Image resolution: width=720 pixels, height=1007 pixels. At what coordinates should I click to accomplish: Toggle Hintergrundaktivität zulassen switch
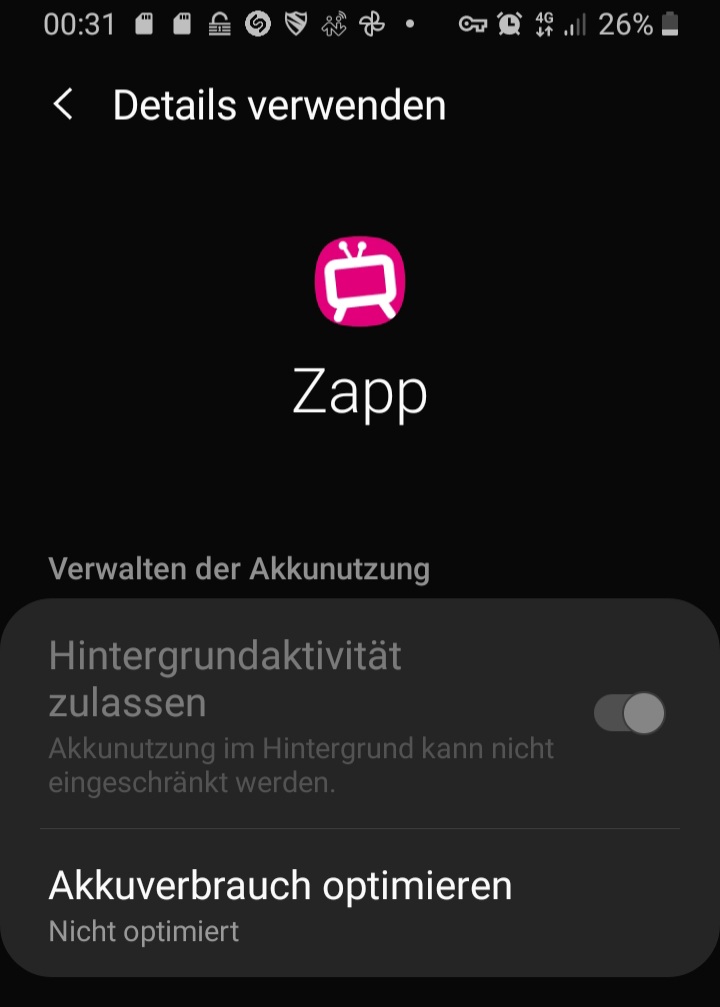(x=629, y=713)
